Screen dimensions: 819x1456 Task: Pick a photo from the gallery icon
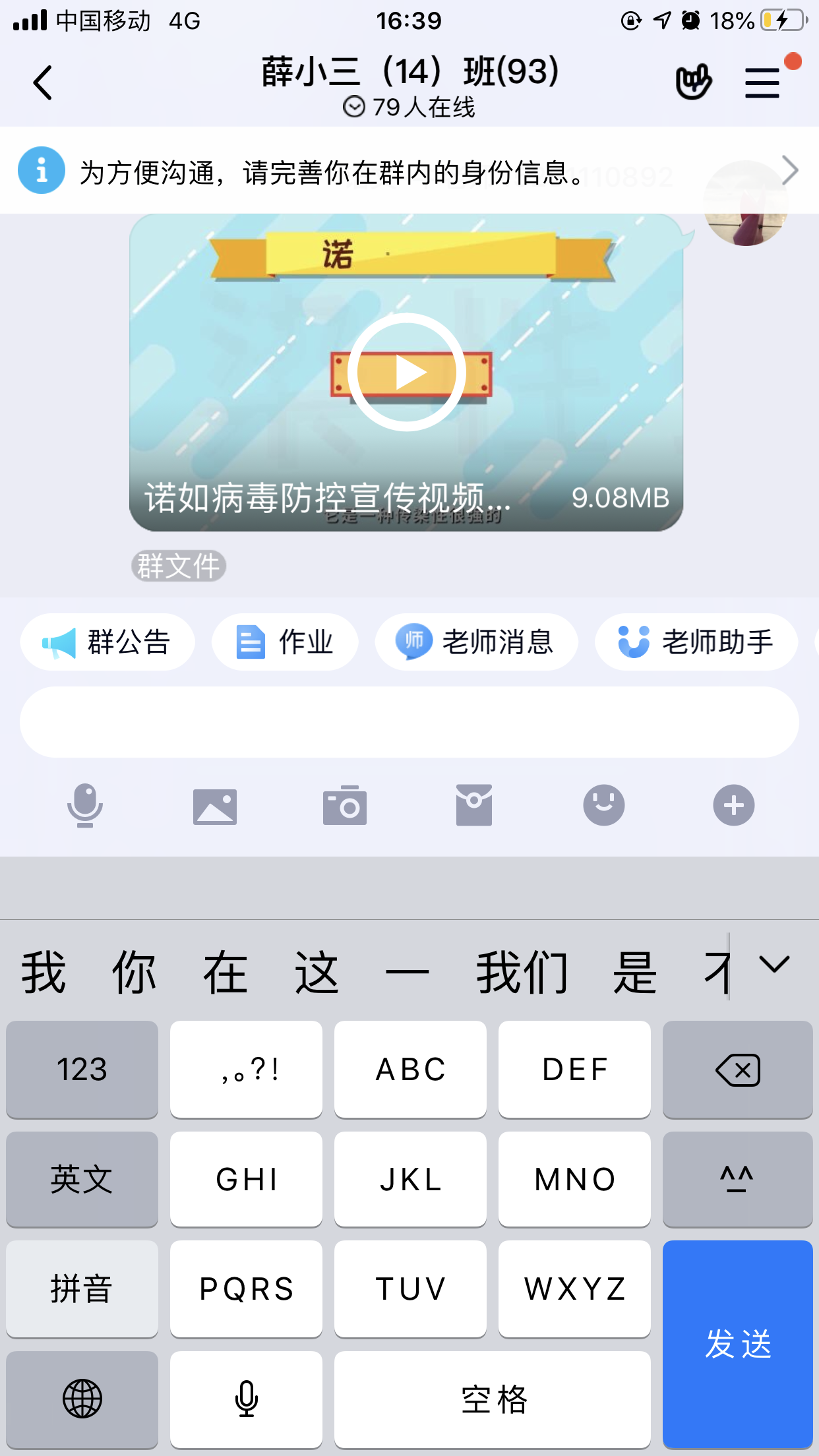coord(215,806)
